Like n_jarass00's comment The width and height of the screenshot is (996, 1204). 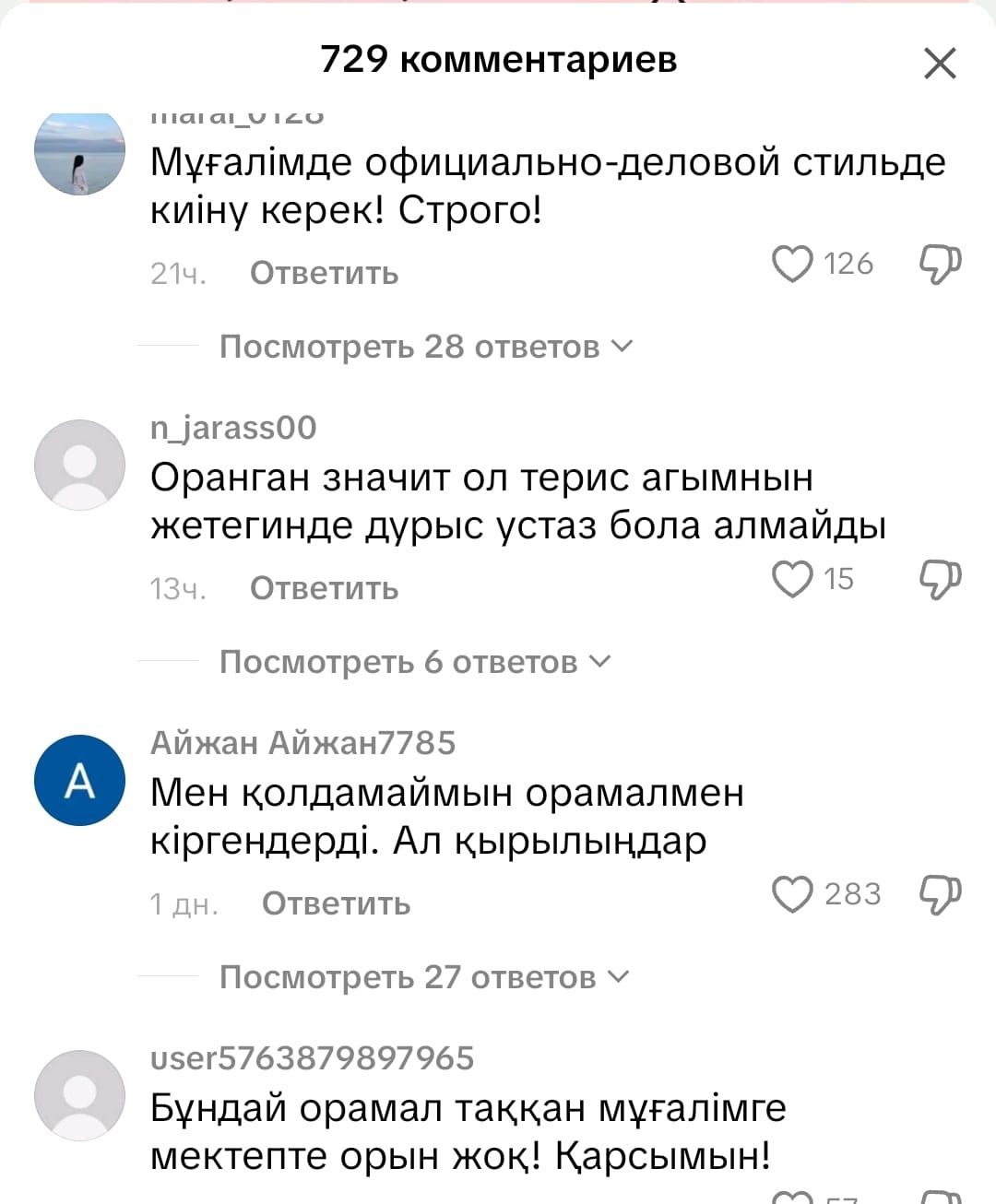(792, 579)
